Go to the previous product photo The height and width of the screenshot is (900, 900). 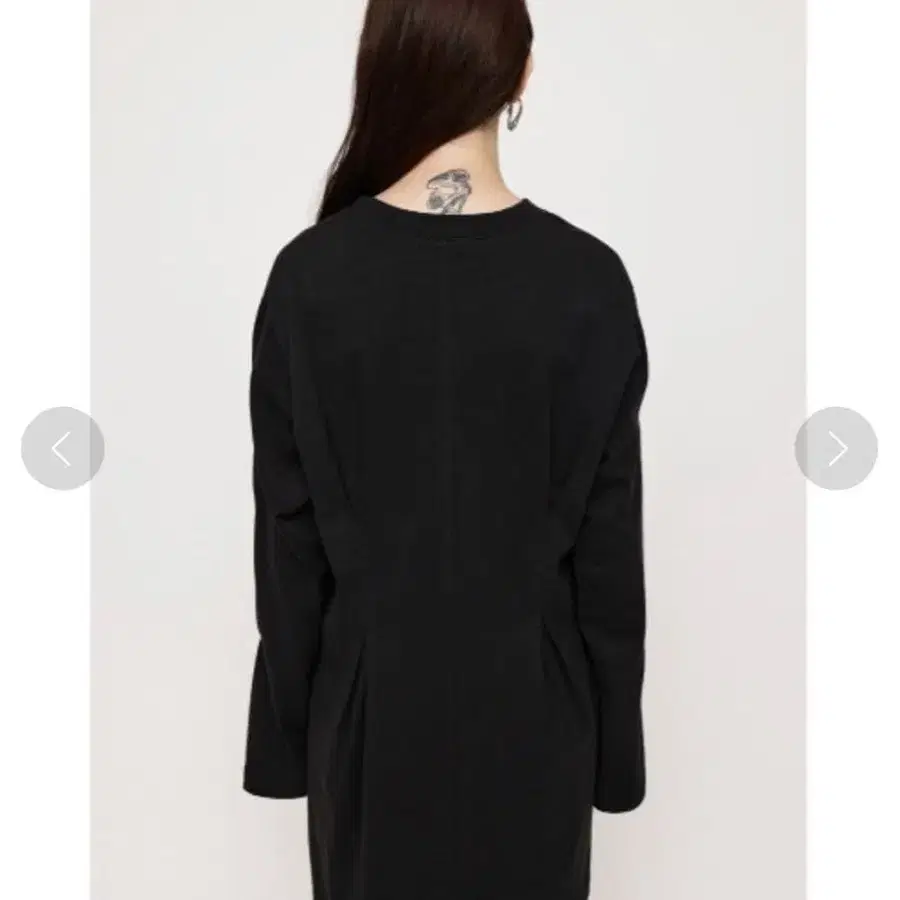pyautogui.click(x=62, y=448)
